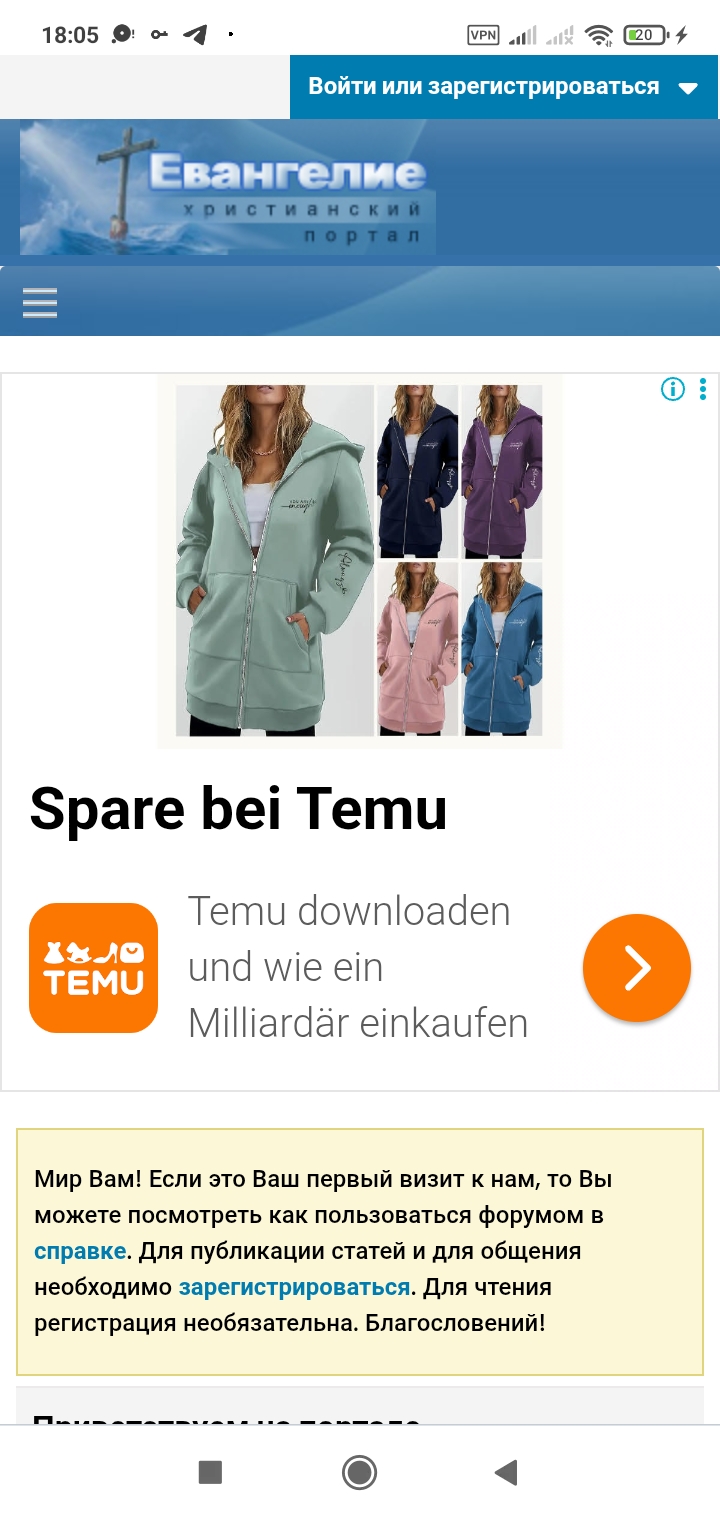Follow the "справке" link

(80, 1251)
